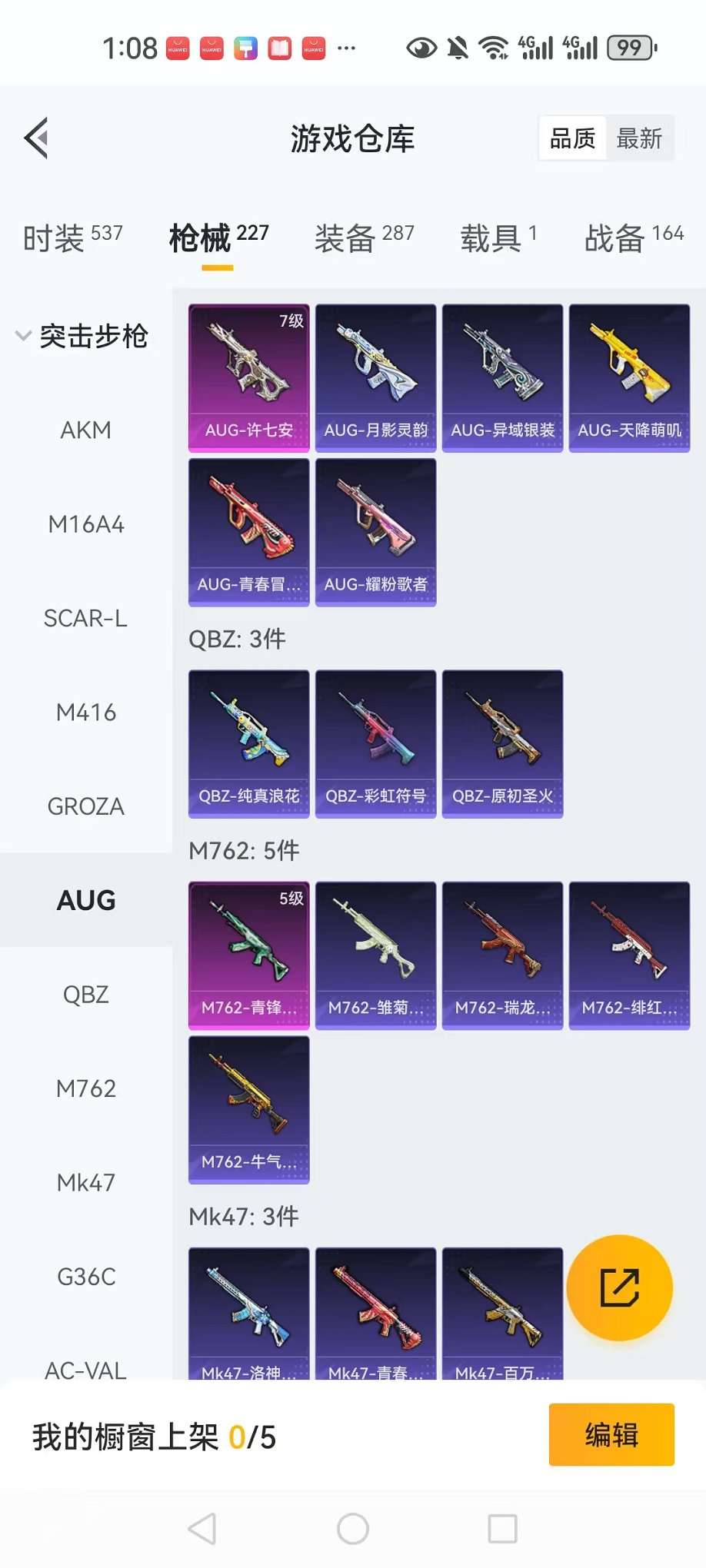Switch to the 装备 tab
This screenshot has height=1568, width=706.
(x=364, y=238)
